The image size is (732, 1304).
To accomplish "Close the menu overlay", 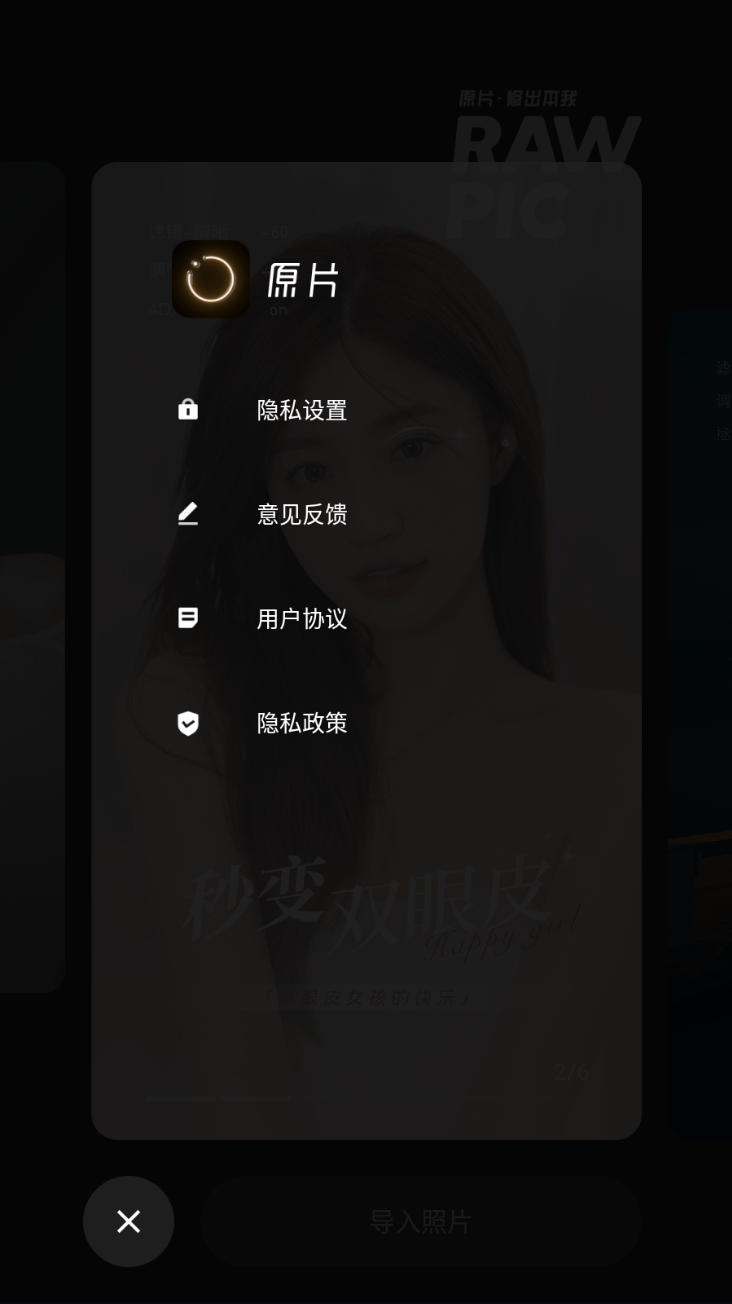I will 128,1221.
